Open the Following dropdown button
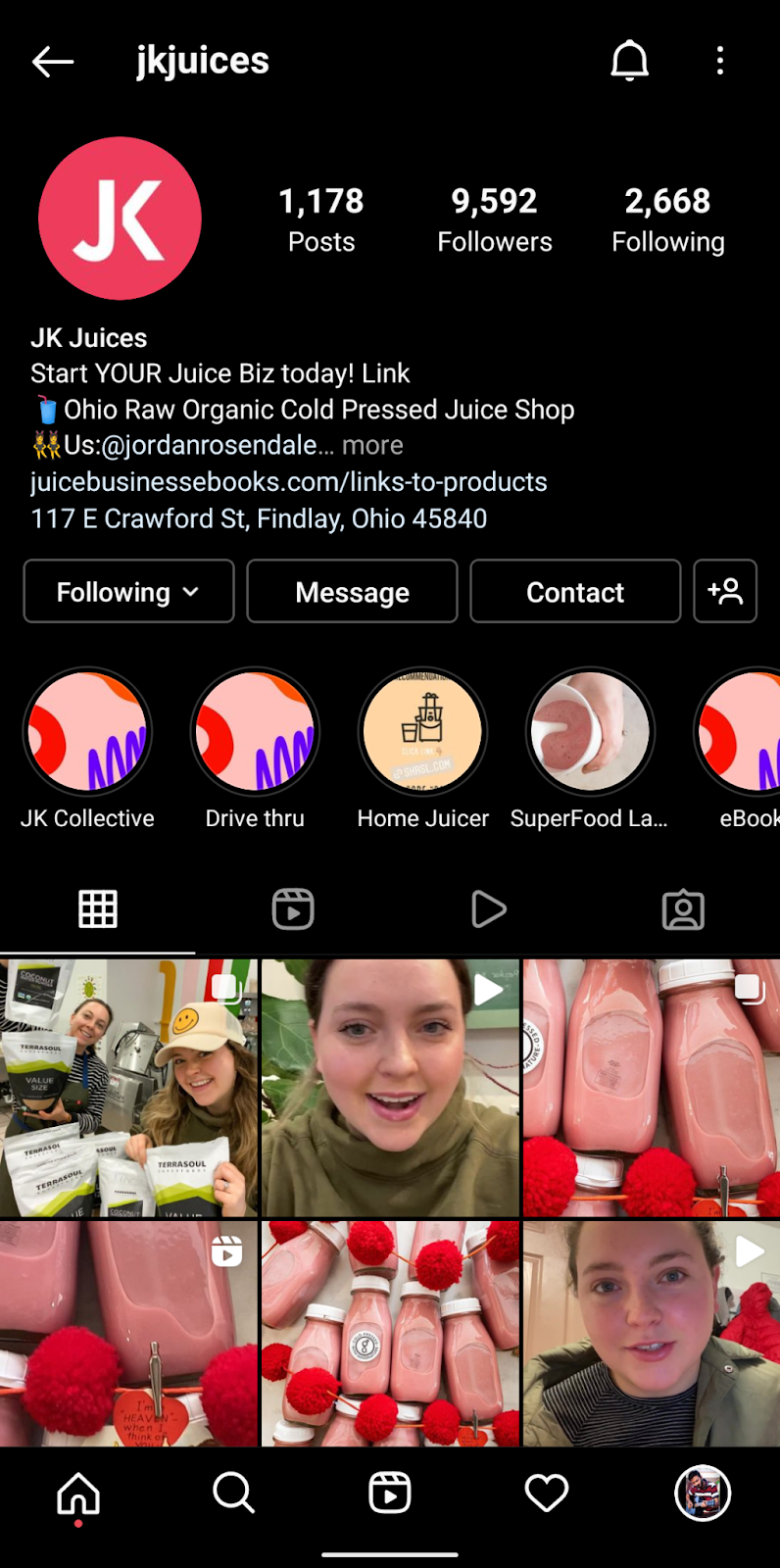Image resolution: width=780 pixels, height=1568 pixels. [x=128, y=592]
